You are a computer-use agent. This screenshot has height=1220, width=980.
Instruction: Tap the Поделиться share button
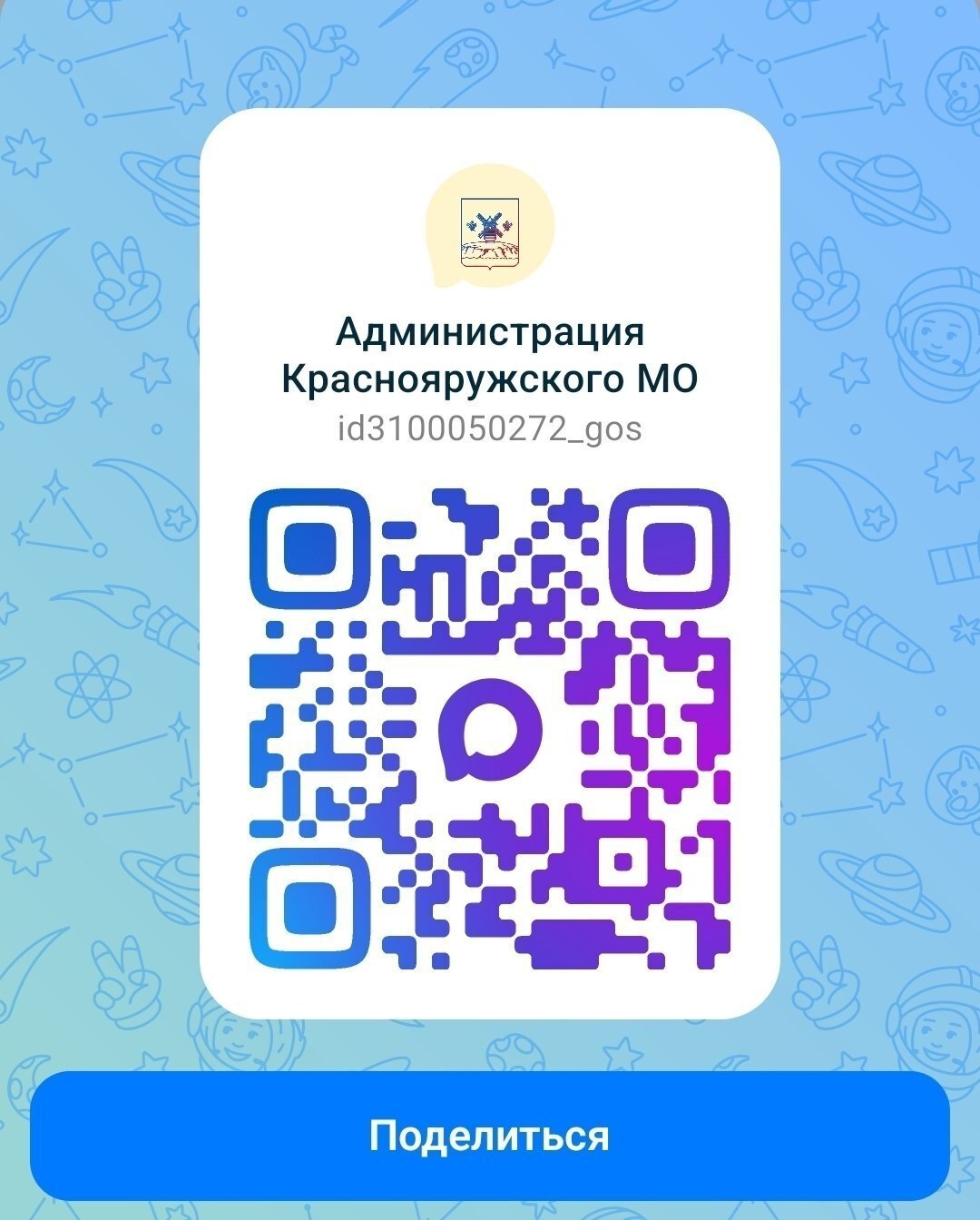489,1136
